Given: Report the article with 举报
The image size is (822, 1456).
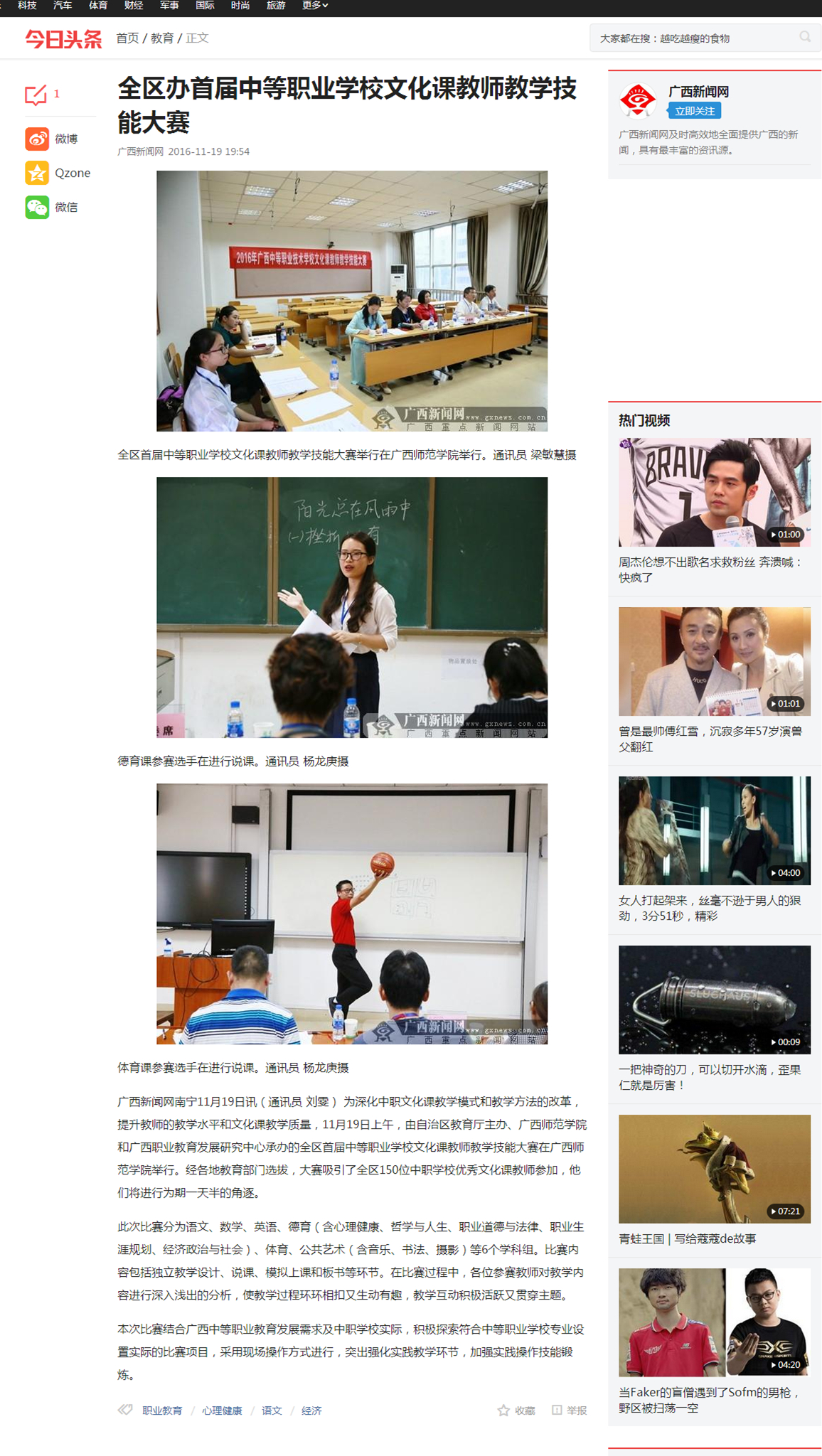Looking at the screenshot, I should (570, 1410).
